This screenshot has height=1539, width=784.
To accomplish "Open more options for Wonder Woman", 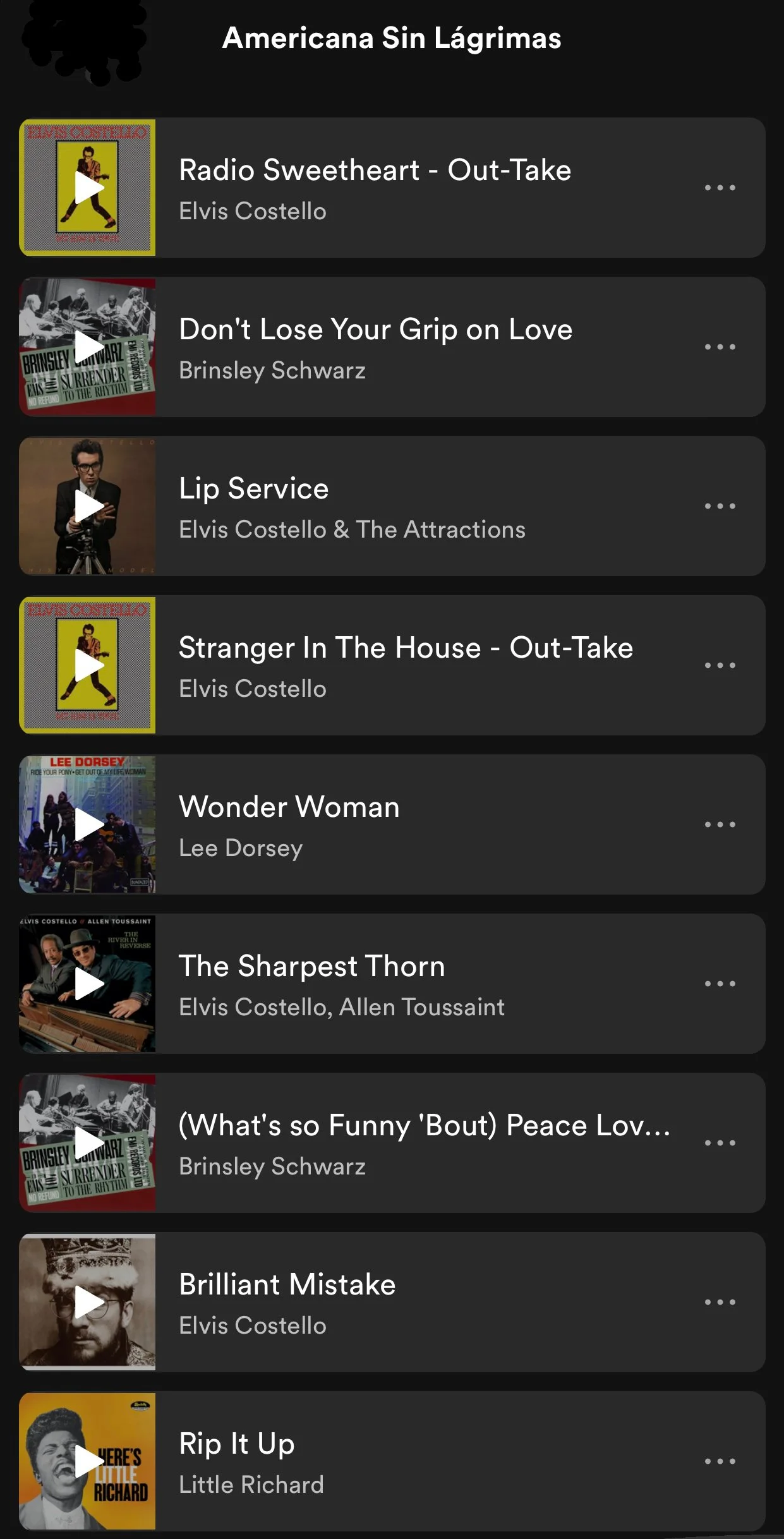I will pyautogui.click(x=720, y=824).
